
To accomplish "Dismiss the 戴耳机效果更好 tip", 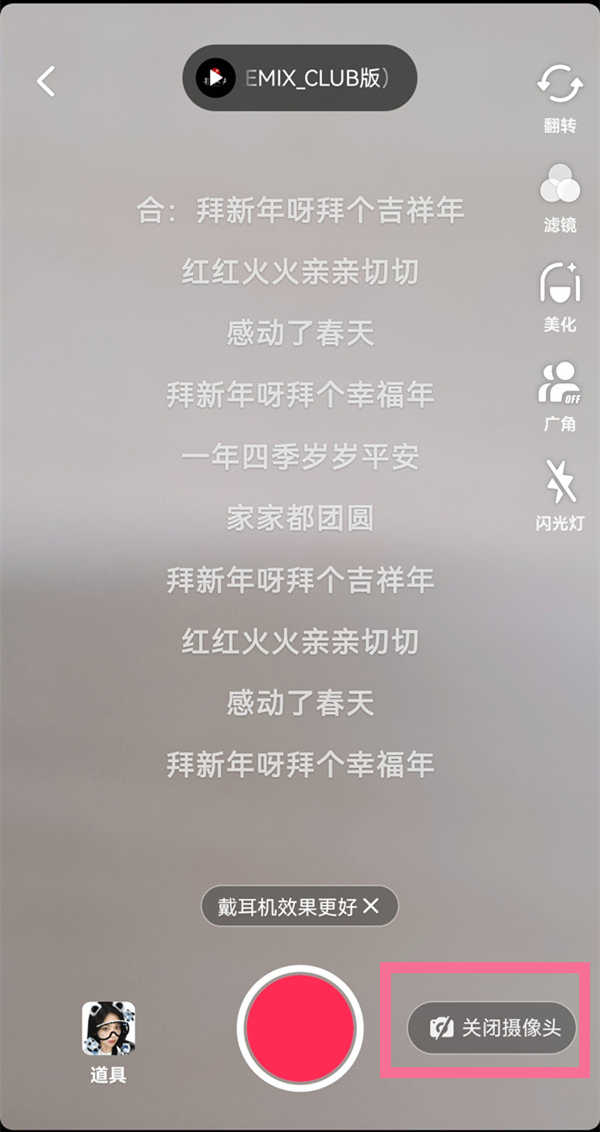I will coord(371,906).
